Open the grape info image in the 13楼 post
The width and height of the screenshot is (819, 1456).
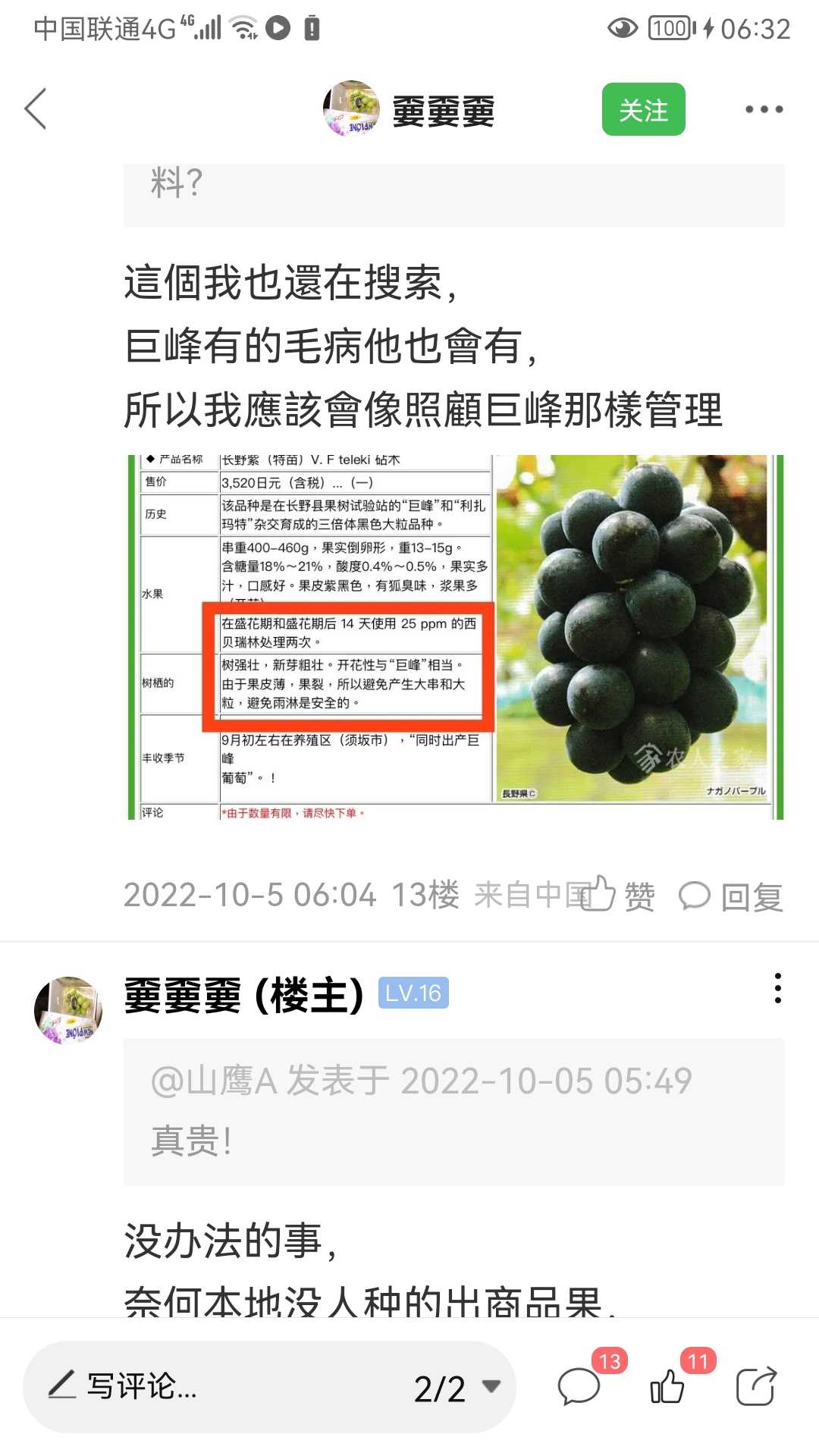(455, 637)
